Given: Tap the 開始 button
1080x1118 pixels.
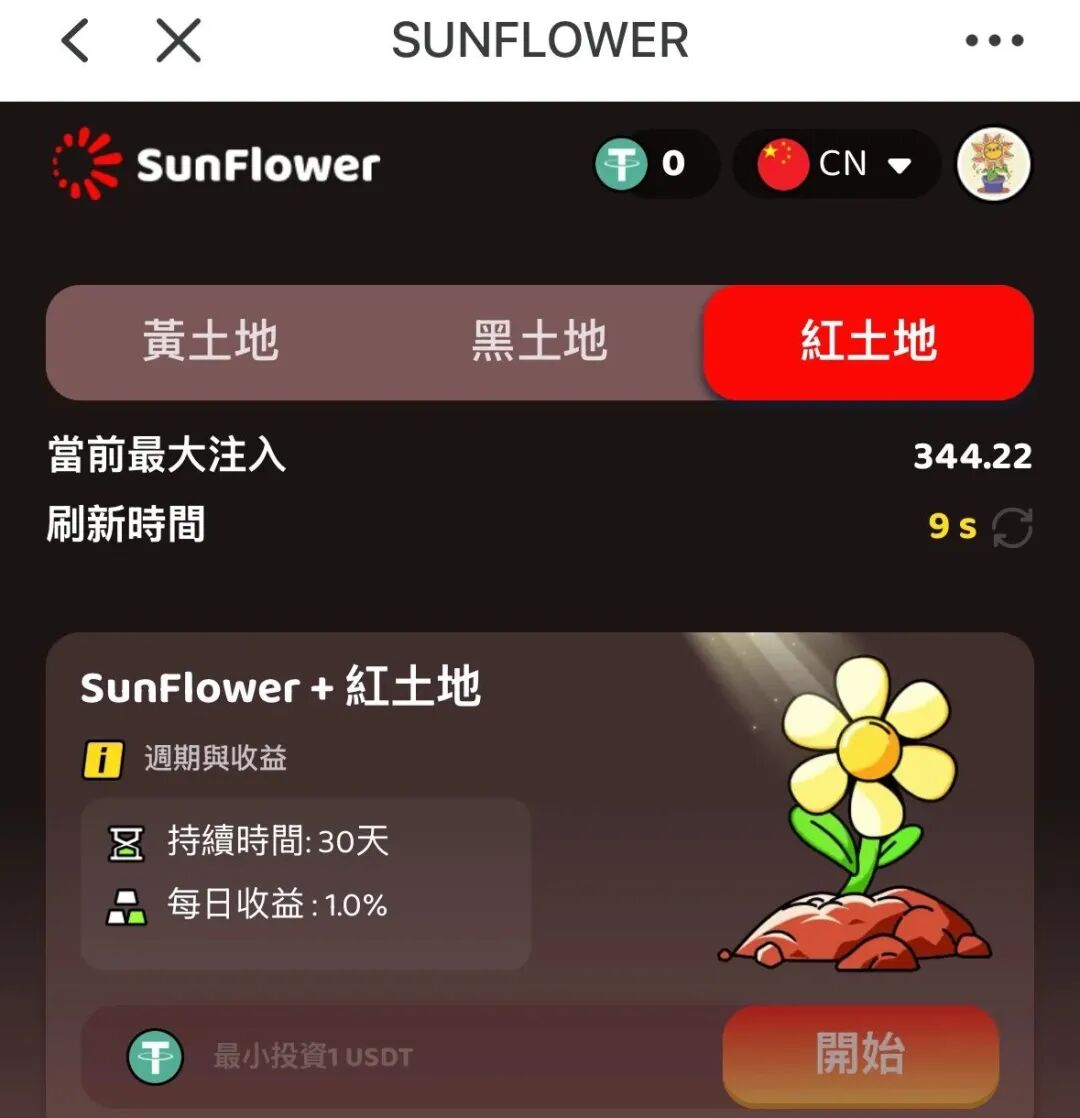Looking at the screenshot, I should click(x=860, y=1055).
